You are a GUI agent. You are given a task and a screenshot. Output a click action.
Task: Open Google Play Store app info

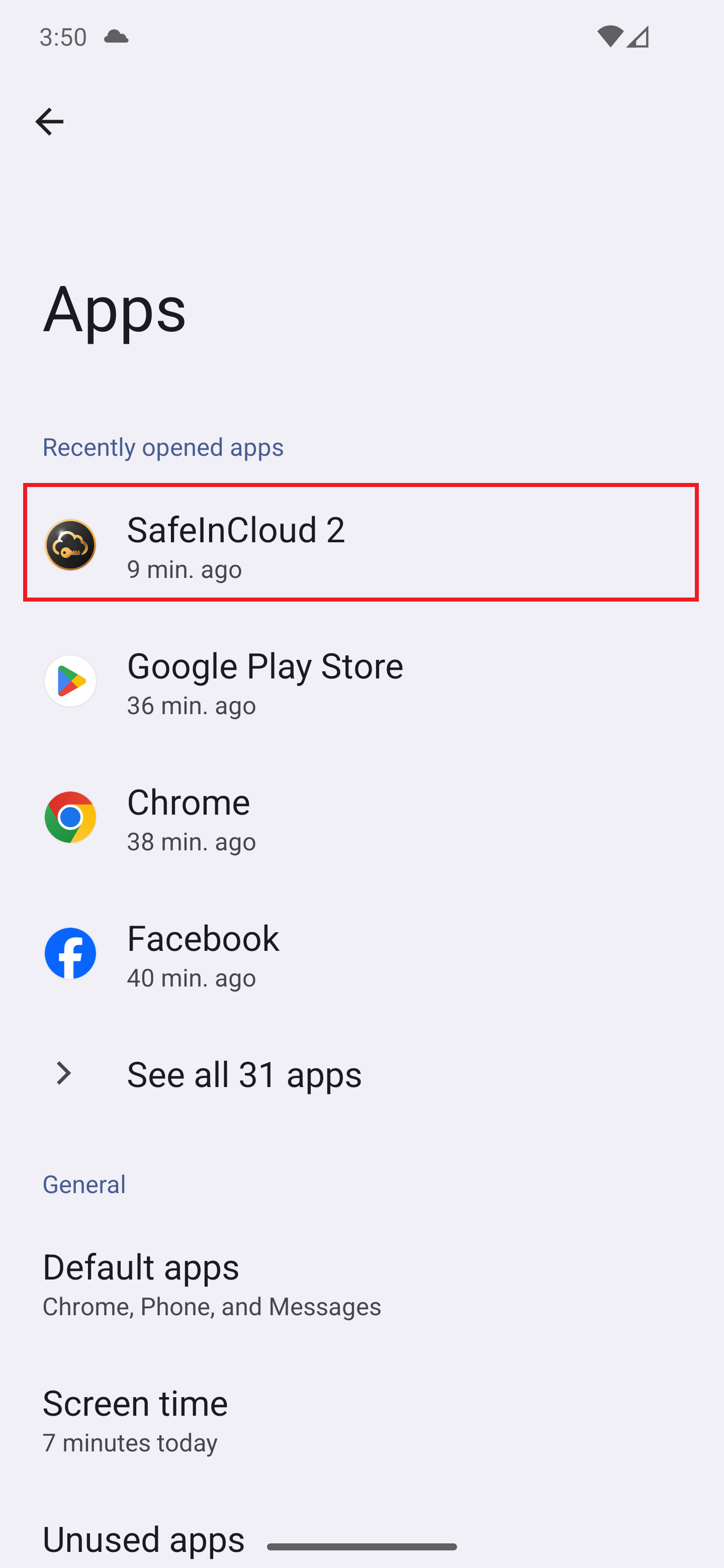(x=360, y=680)
